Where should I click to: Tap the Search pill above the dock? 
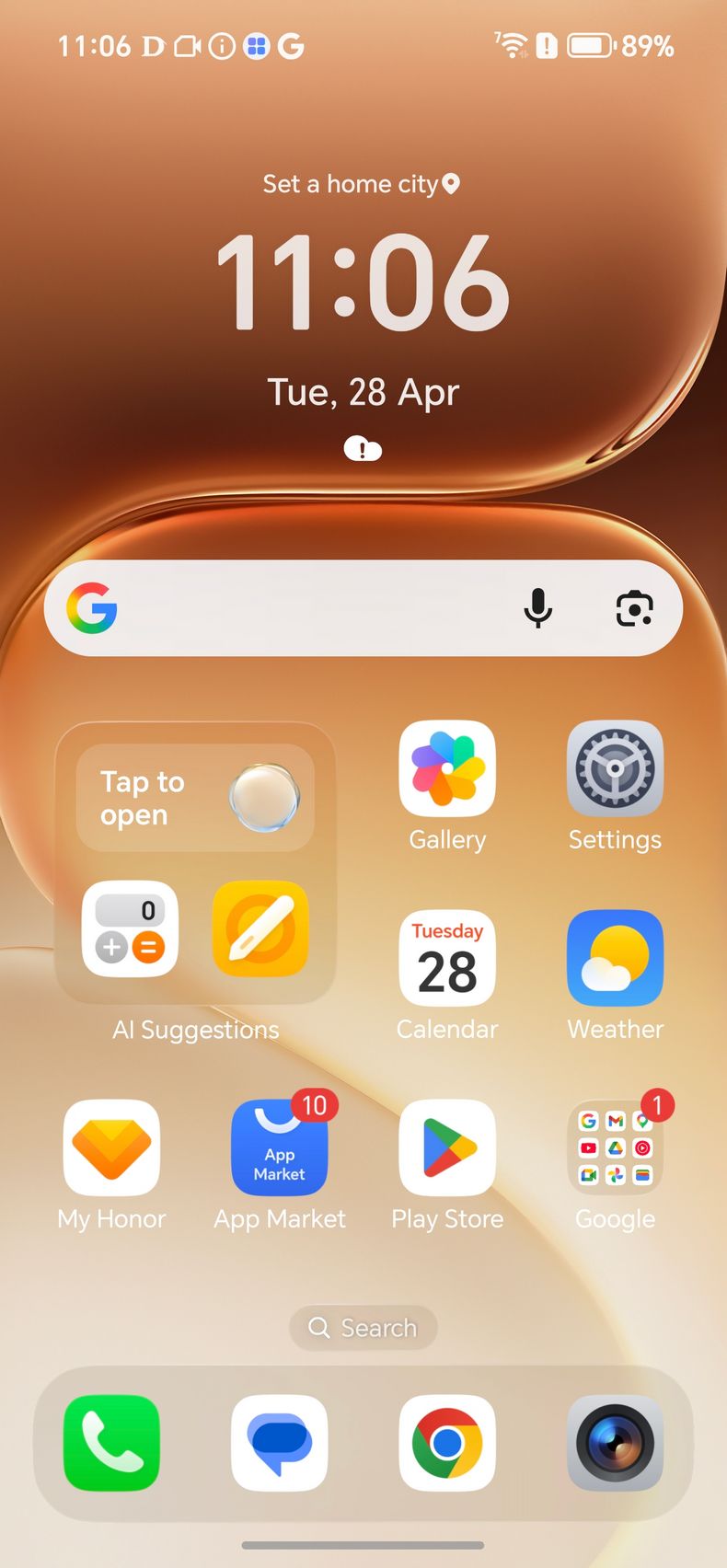tap(363, 1328)
